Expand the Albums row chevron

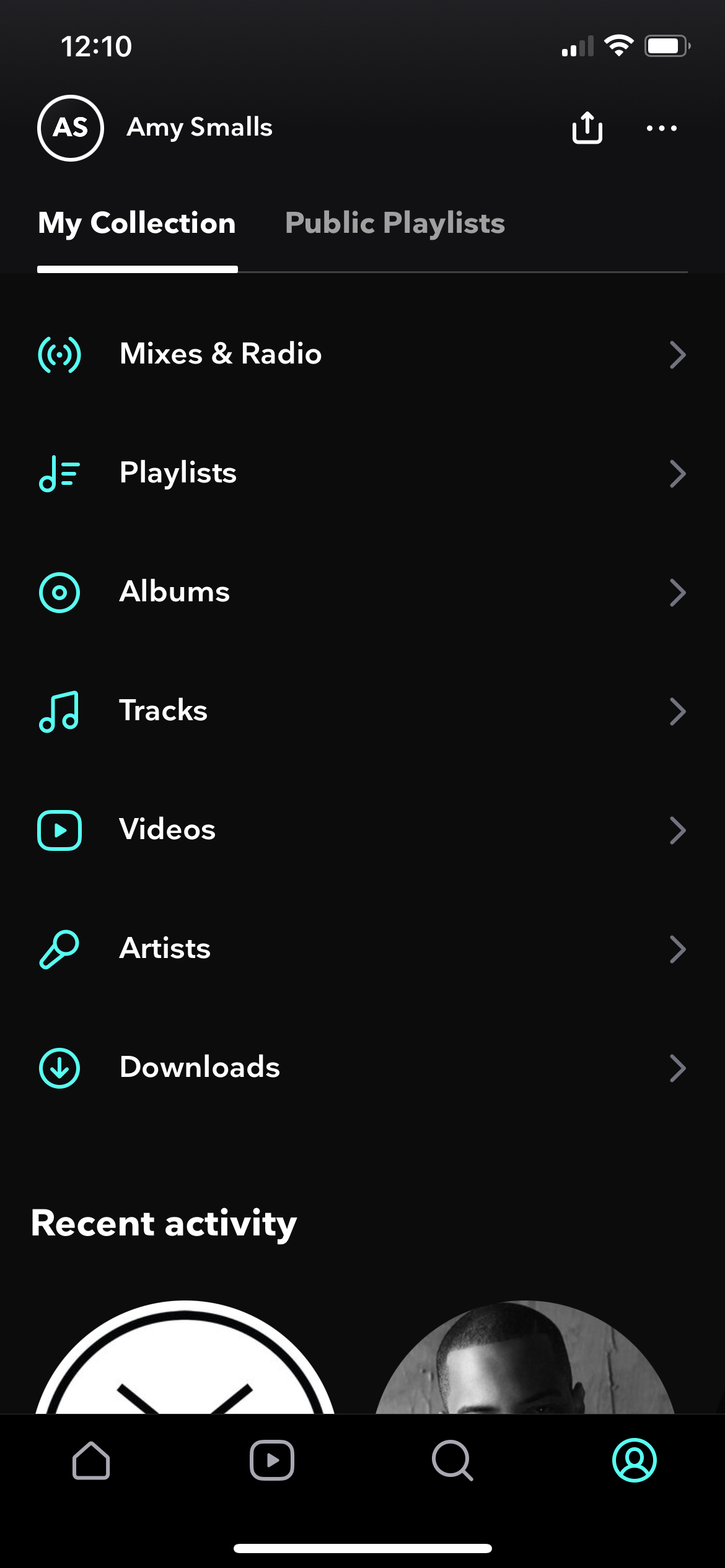pos(679,592)
